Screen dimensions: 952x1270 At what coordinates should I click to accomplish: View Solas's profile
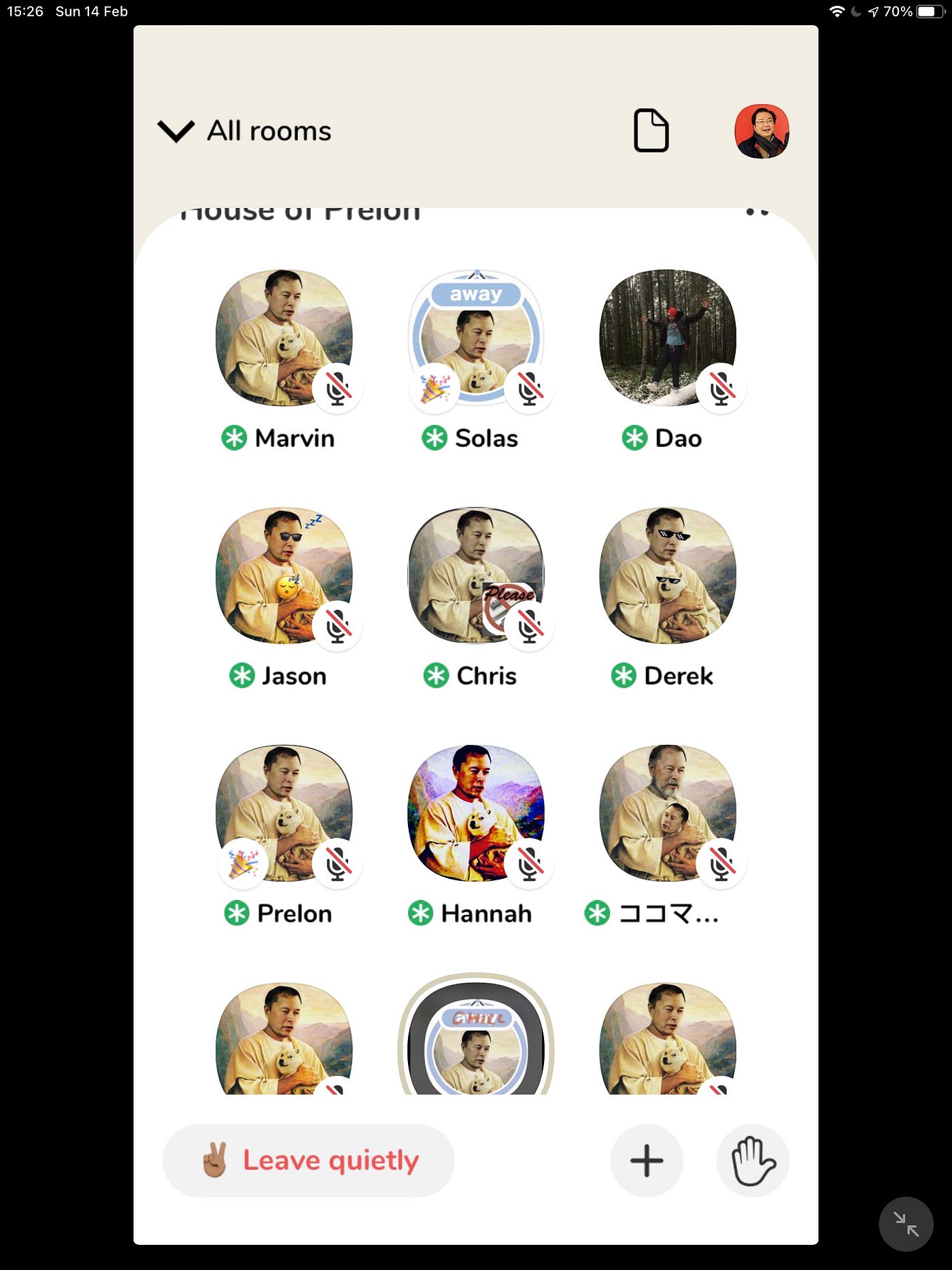(475, 338)
